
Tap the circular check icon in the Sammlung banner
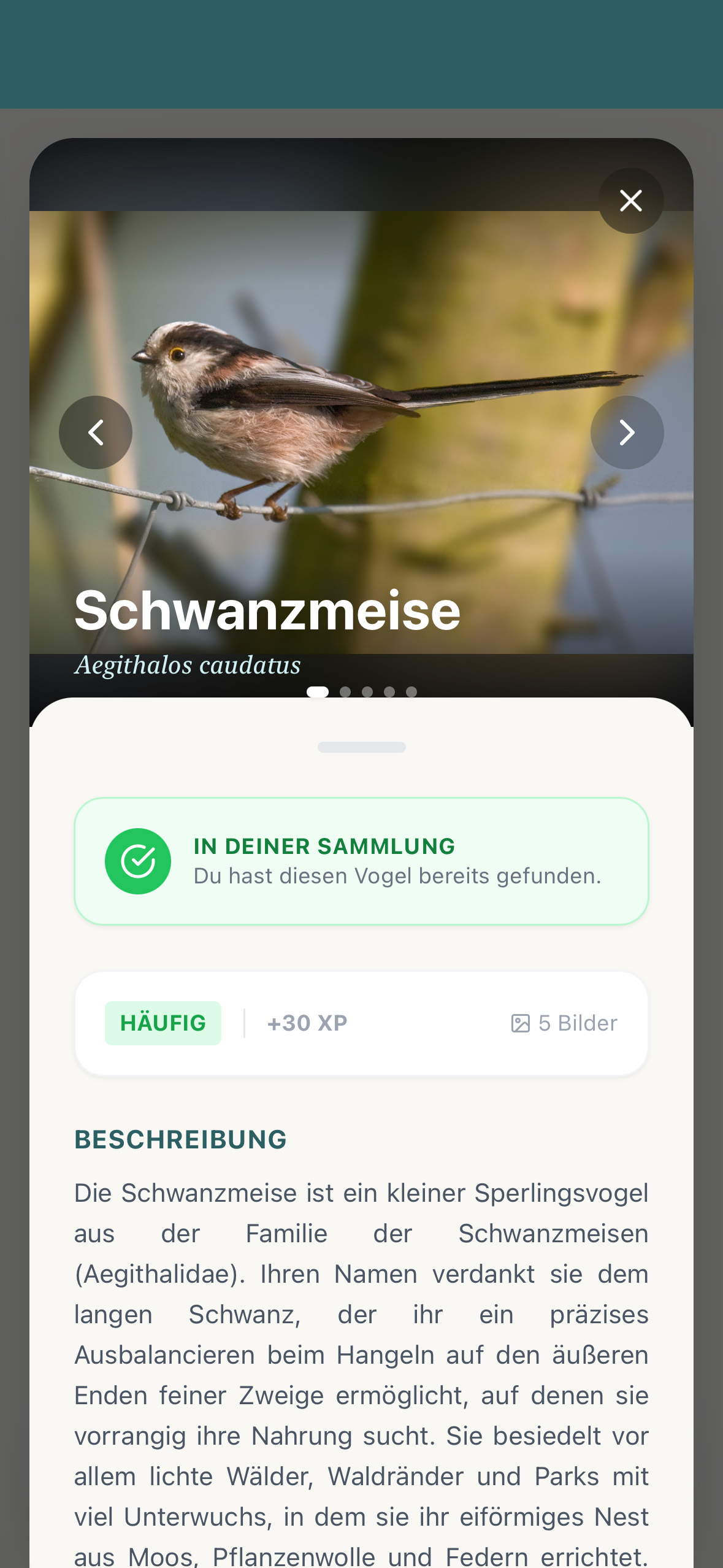click(x=138, y=860)
